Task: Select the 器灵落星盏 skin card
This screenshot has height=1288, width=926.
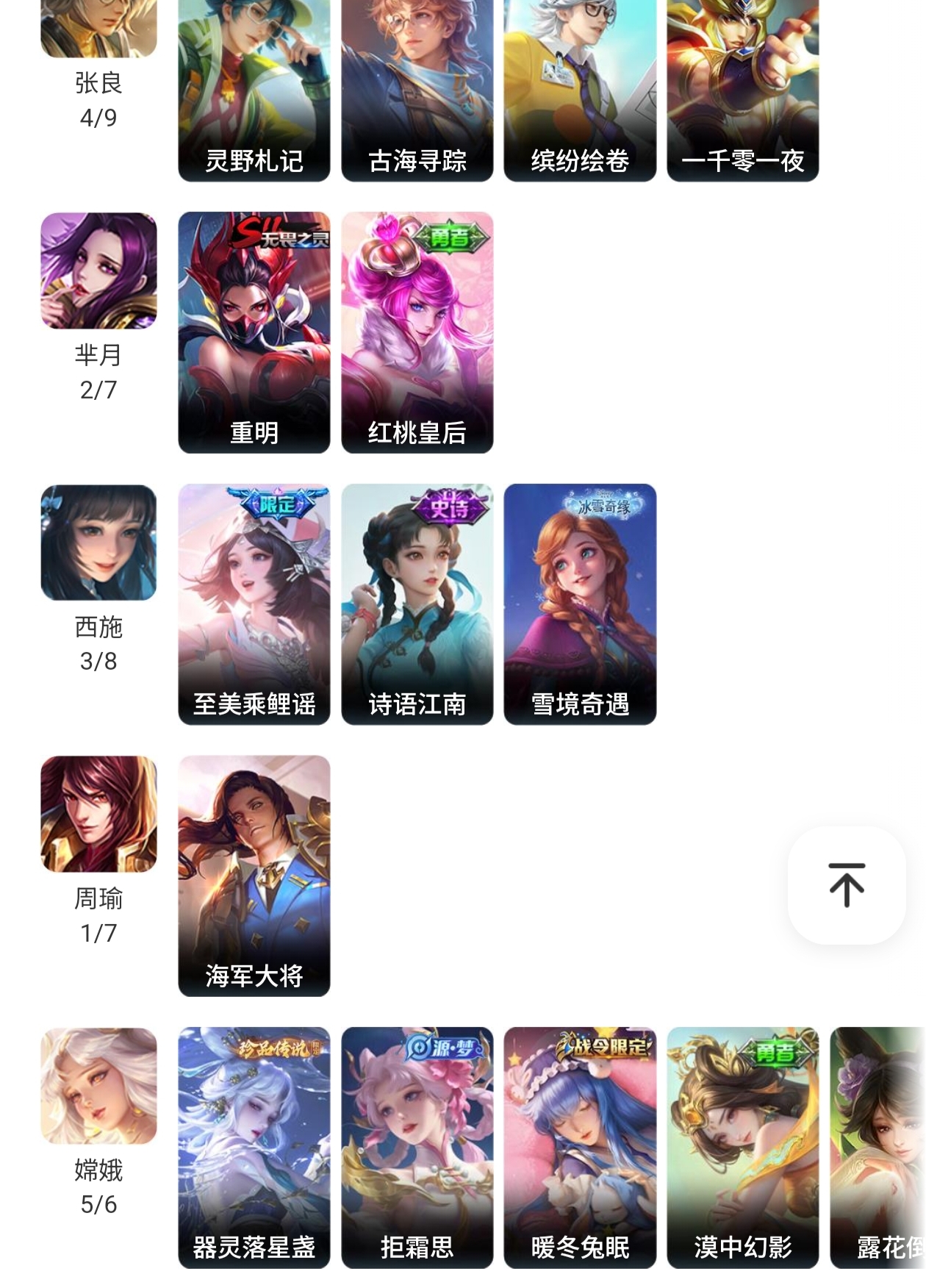Action: [x=254, y=1148]
